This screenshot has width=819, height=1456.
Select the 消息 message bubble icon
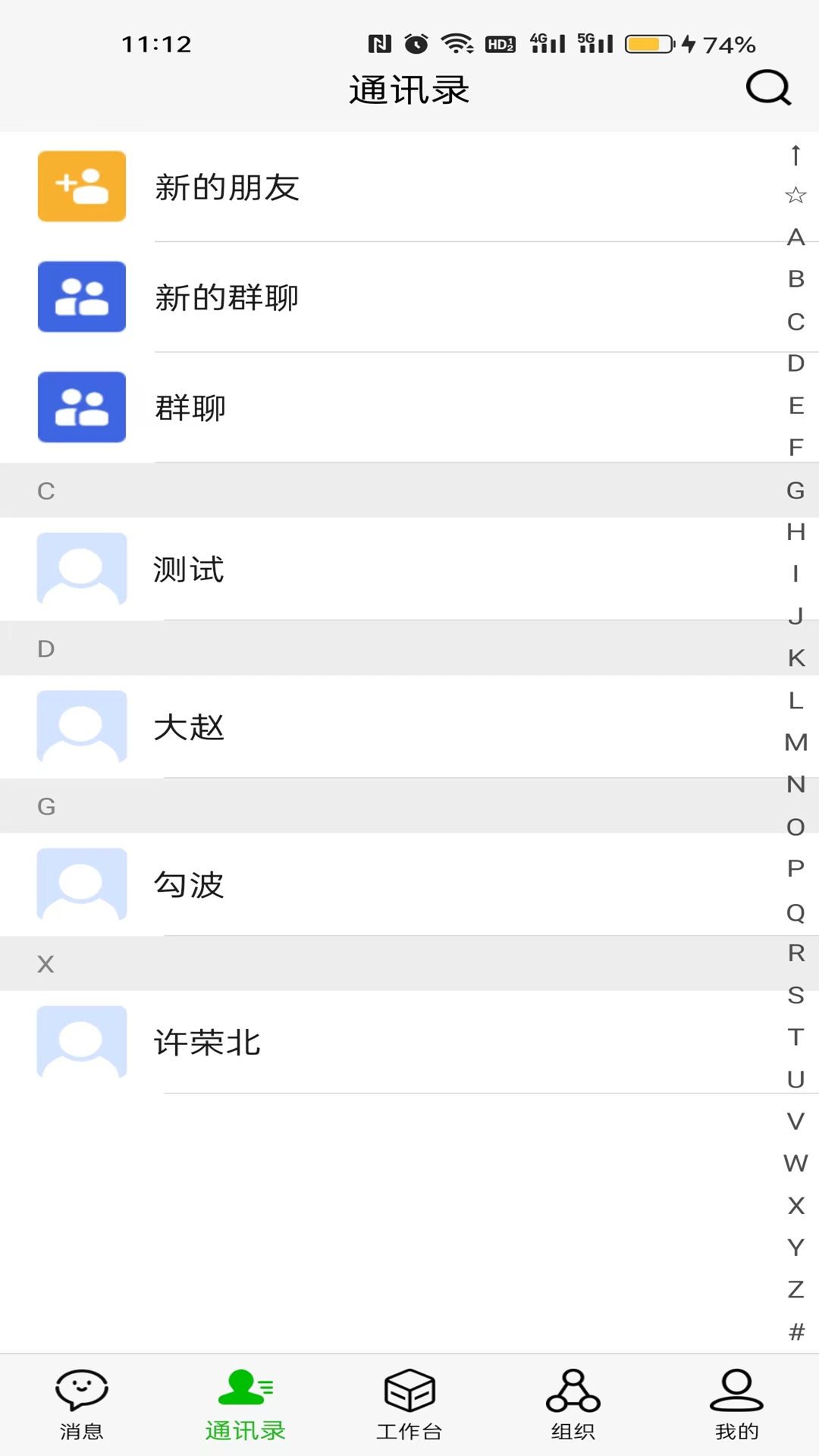[x=81, y=1392]
